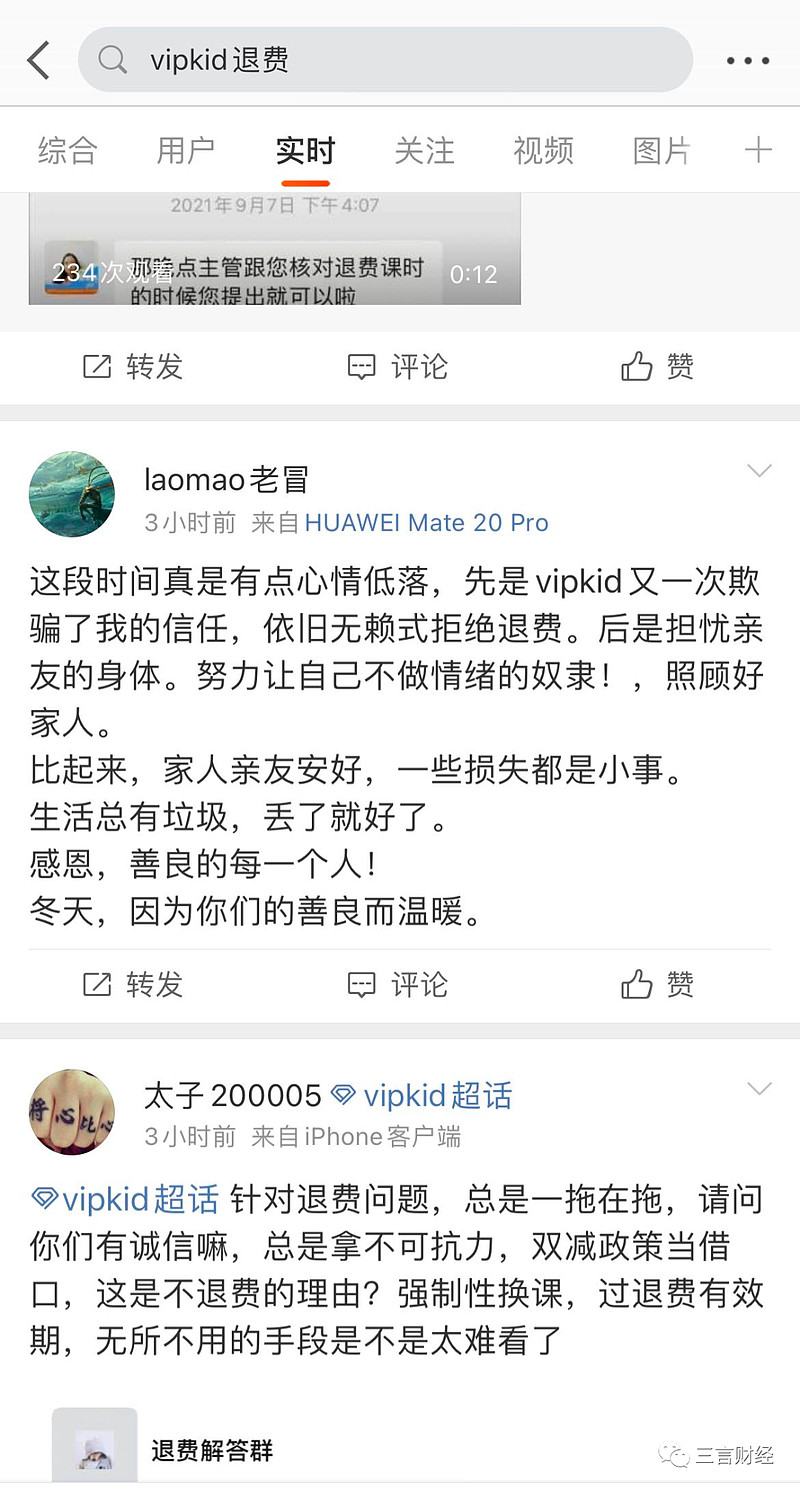Viewport: 800px width, 1491px height.
Task: Comment (评论) on laomao老冒's post
Action: coord(397,985)
